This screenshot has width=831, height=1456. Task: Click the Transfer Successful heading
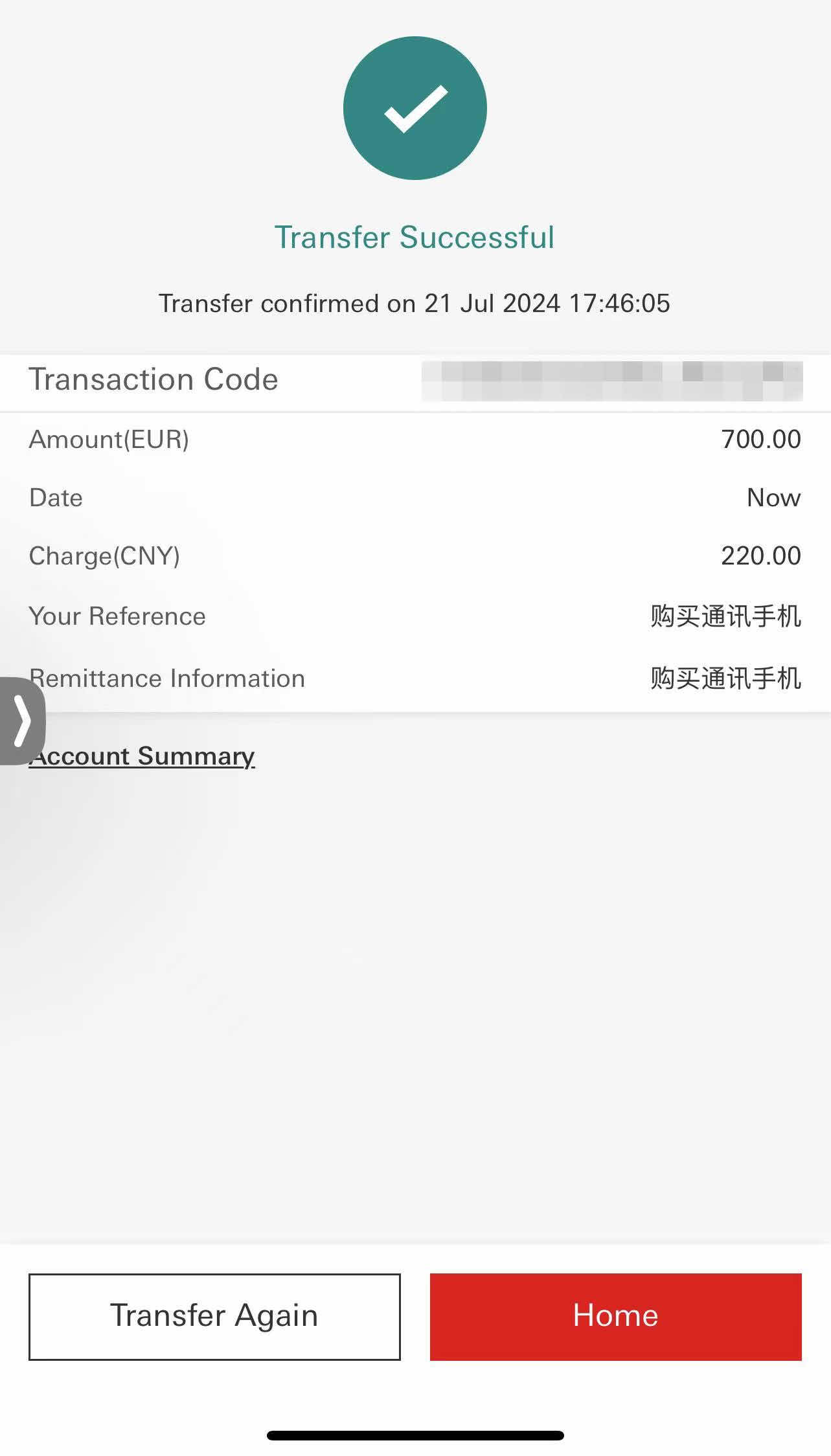point(415,237)
